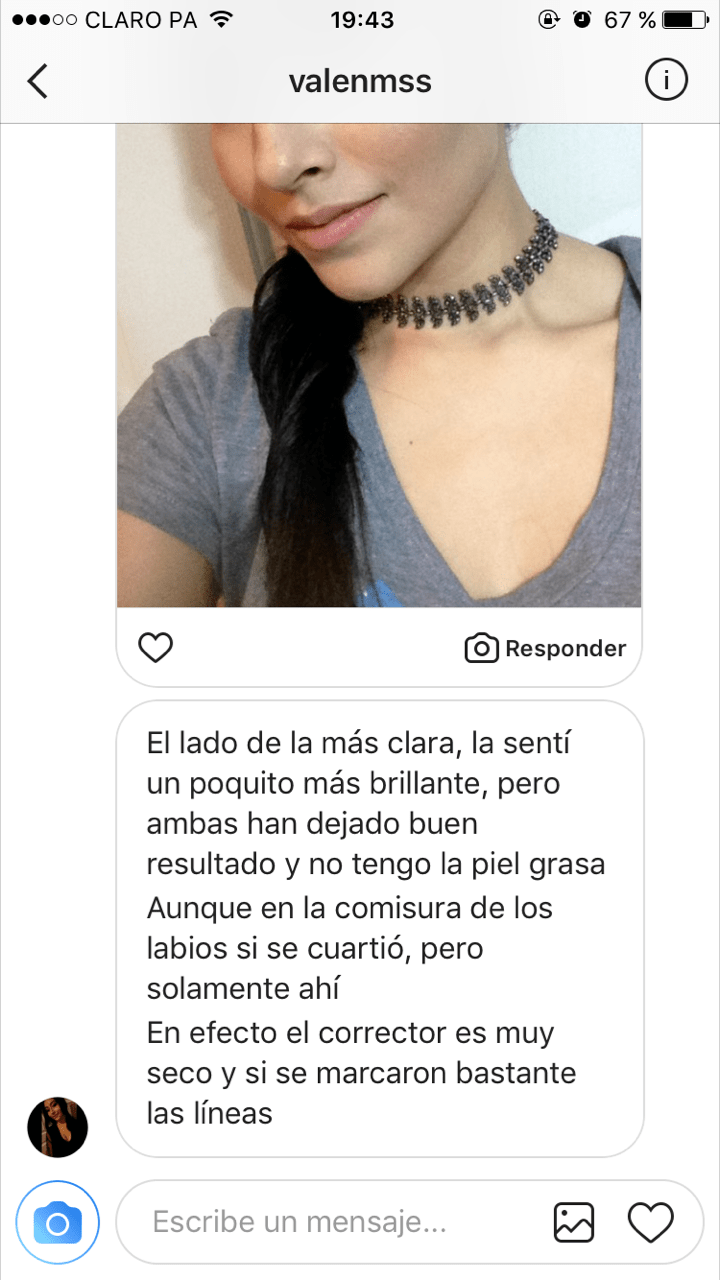Image resolution: width=720 pixels, height=1280 pixels.
Task: Send a quick heart reaction
Action: tap(651, 1222)
